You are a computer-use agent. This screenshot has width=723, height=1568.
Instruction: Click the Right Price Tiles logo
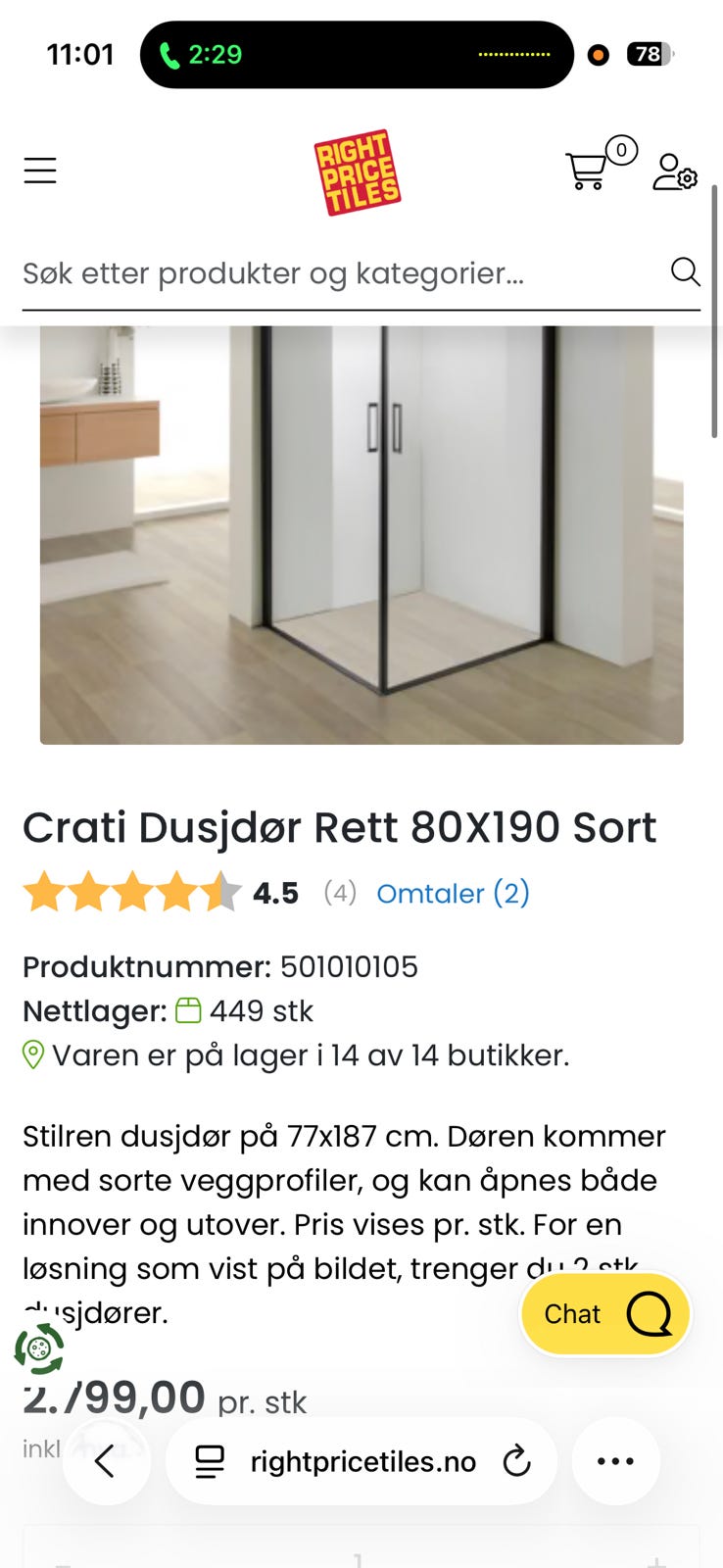(358, 172)
